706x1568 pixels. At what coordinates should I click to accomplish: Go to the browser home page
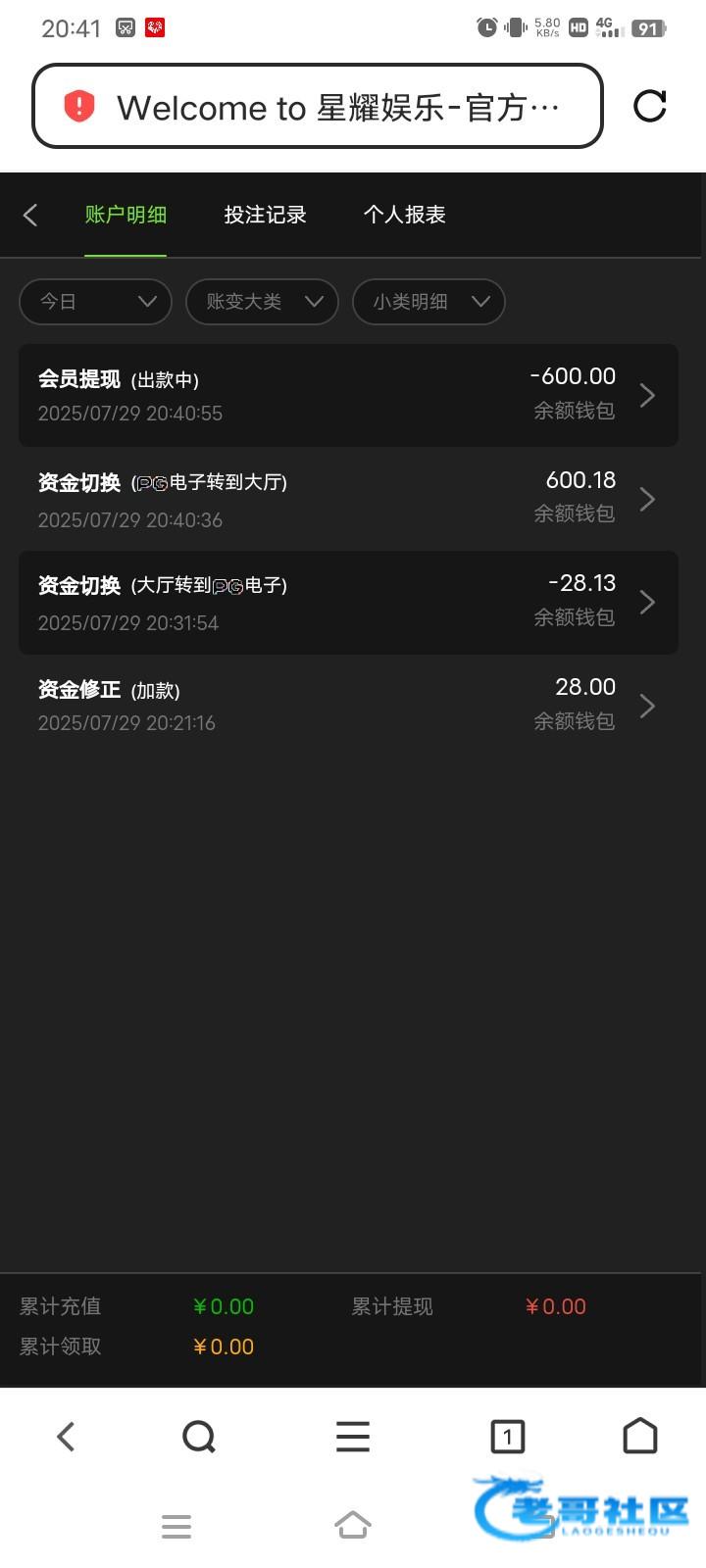(x=640, y=1437)
